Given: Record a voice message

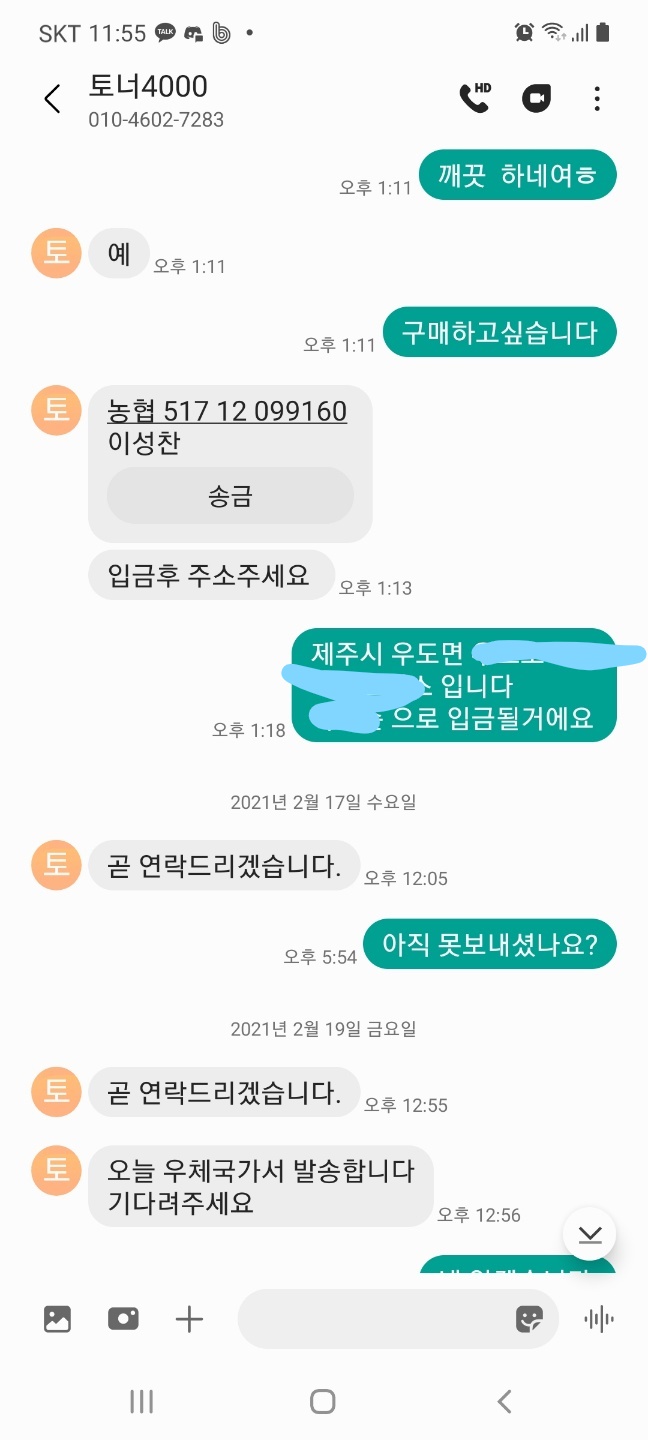Looking at the screenshot, I should 599,1319.
